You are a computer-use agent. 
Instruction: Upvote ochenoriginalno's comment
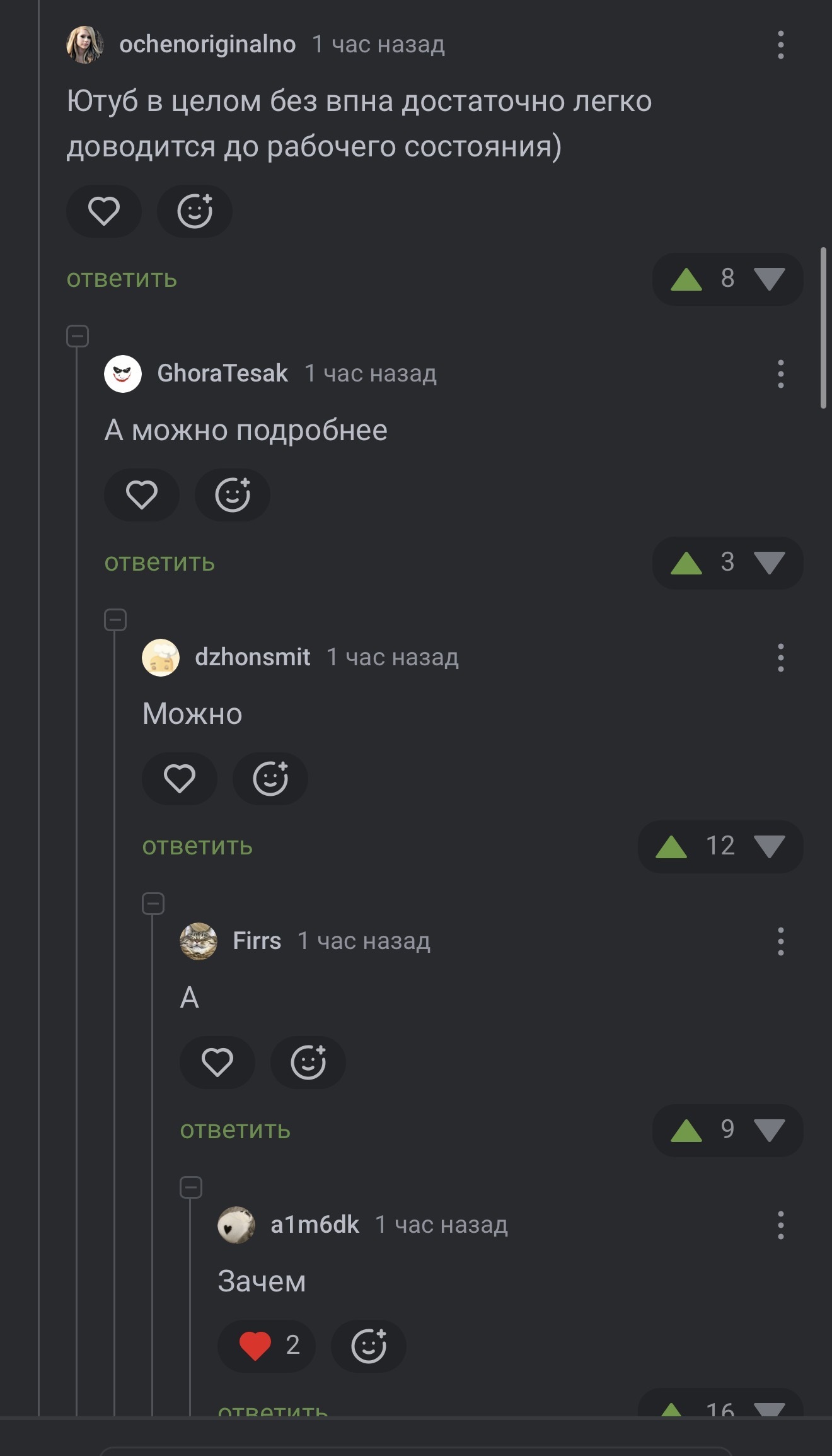click(686, 279)
